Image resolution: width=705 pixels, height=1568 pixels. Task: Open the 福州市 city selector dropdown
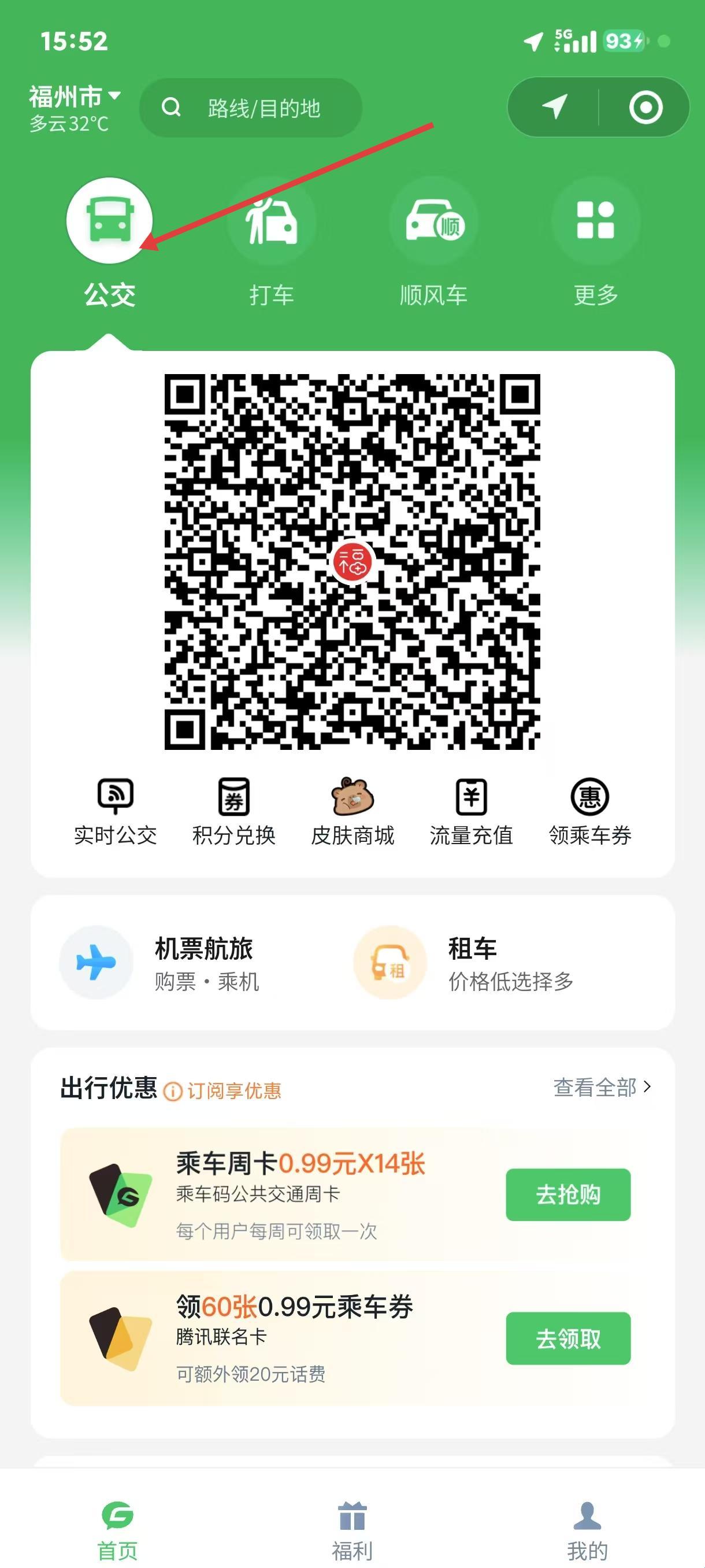(x=74, y=96)
